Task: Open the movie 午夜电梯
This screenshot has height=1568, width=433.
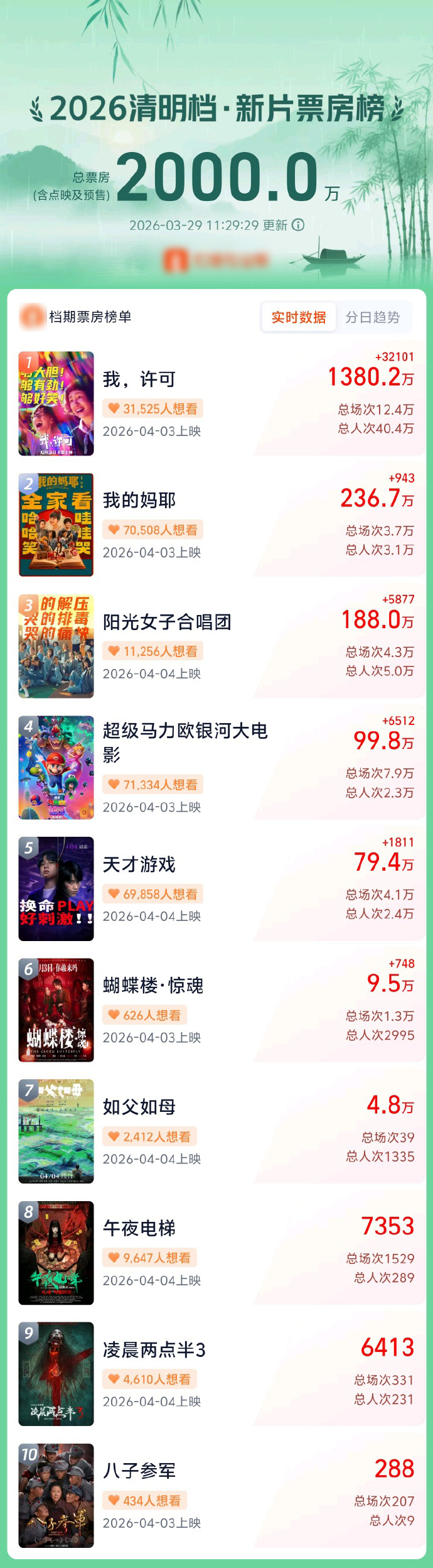Action: coord(139,1228)
